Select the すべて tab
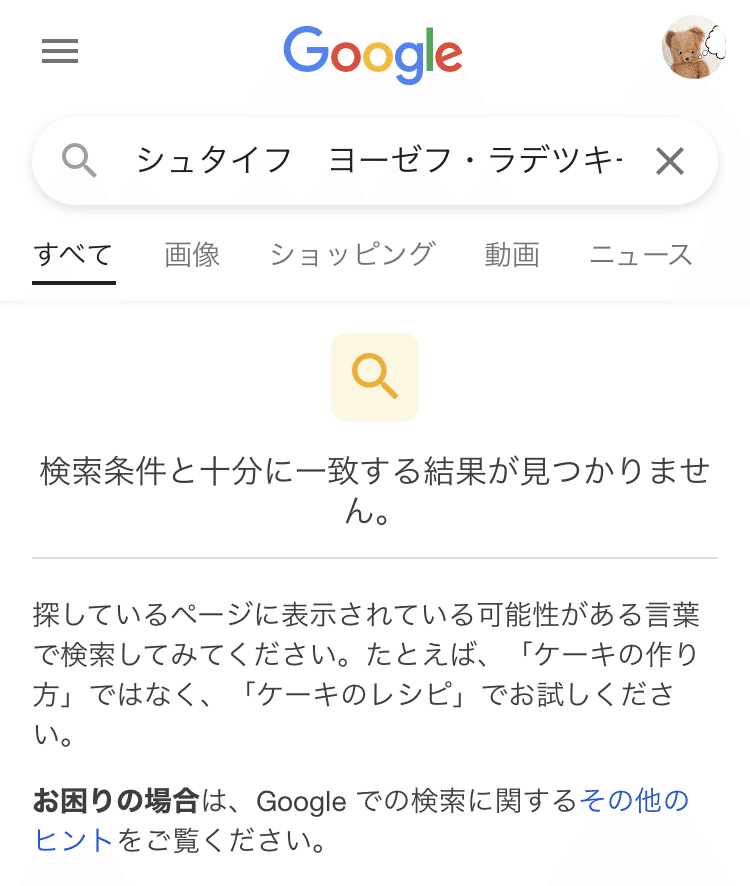 click(73, 255)
